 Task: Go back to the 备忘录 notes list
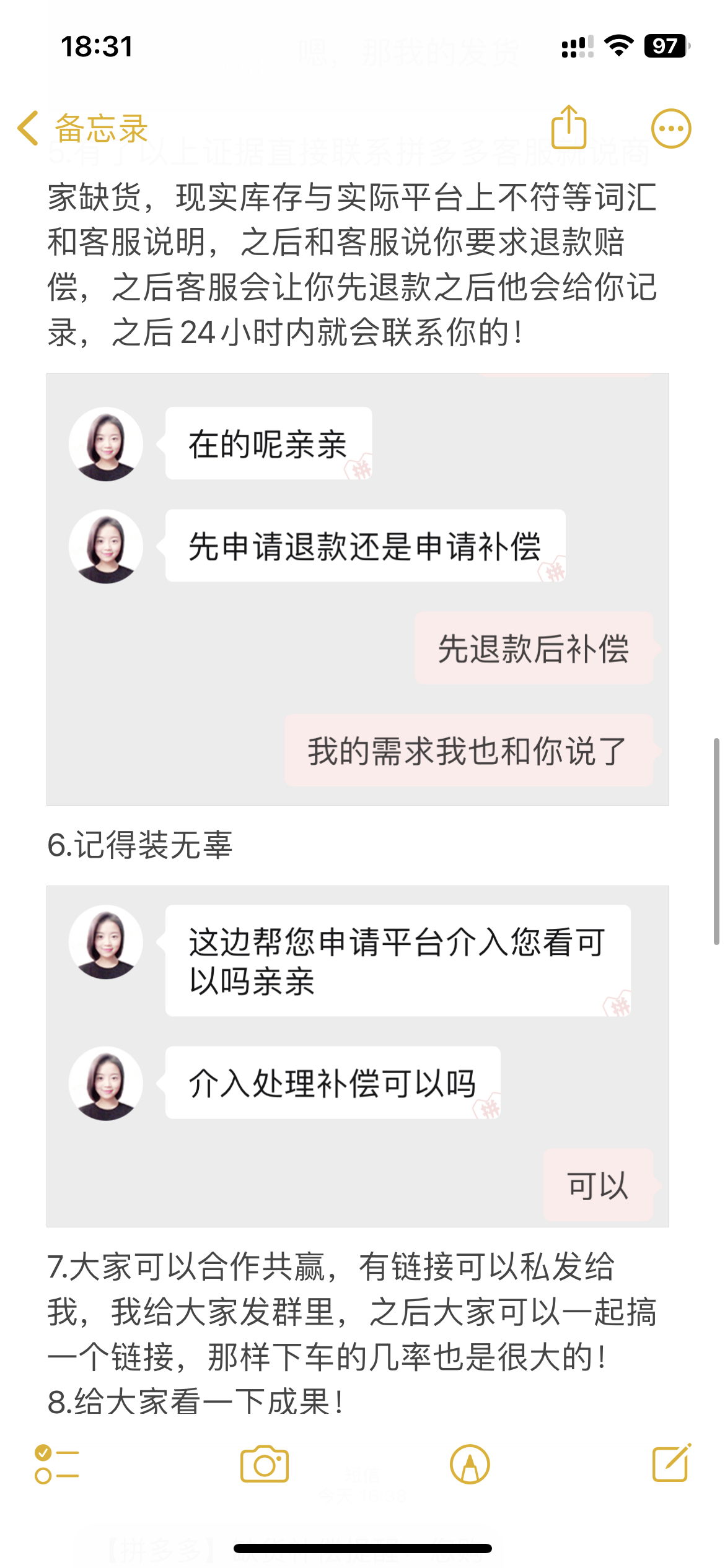(82, 129)
